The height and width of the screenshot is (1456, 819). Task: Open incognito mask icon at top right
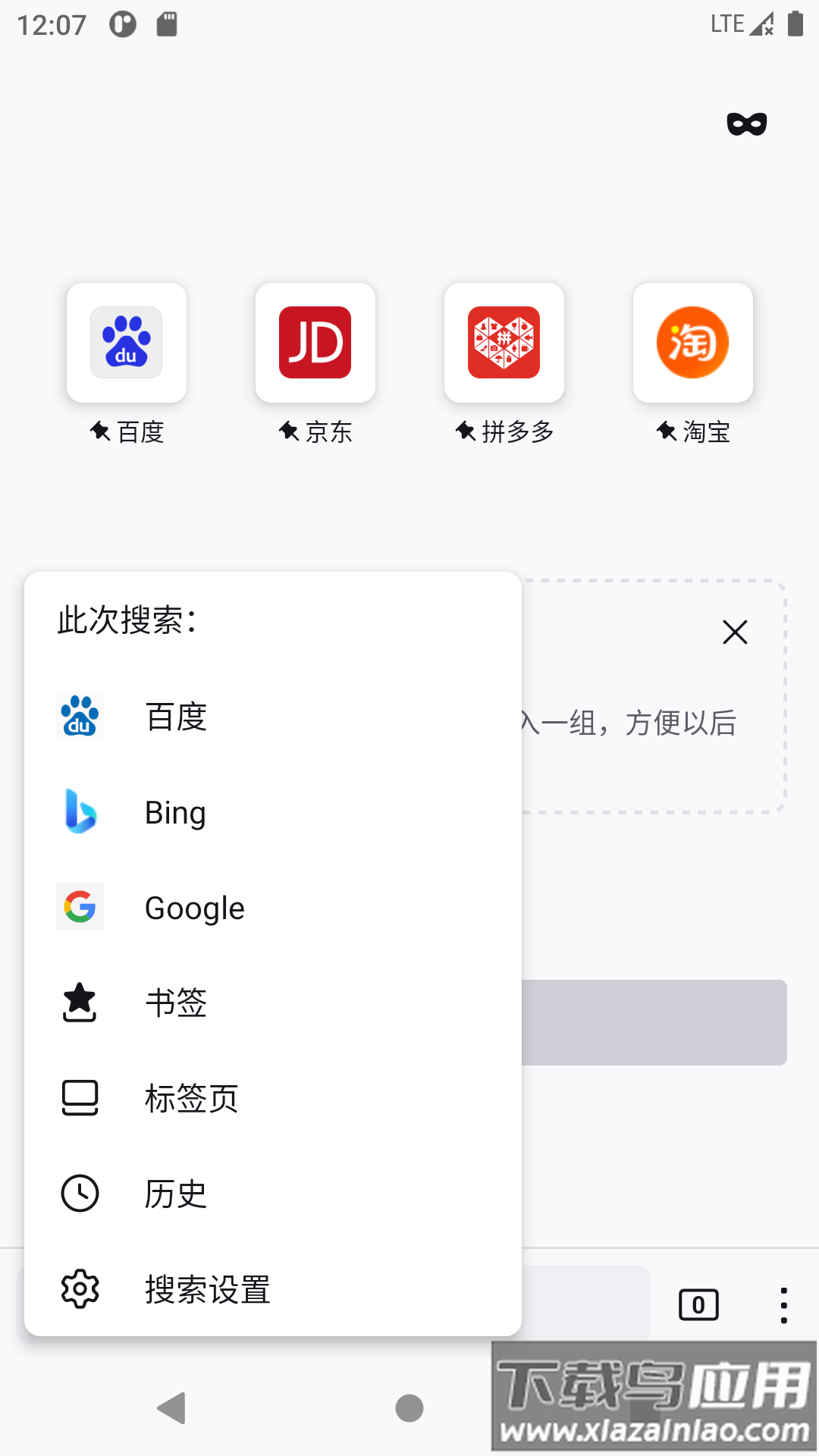click(x=745, y=123)
